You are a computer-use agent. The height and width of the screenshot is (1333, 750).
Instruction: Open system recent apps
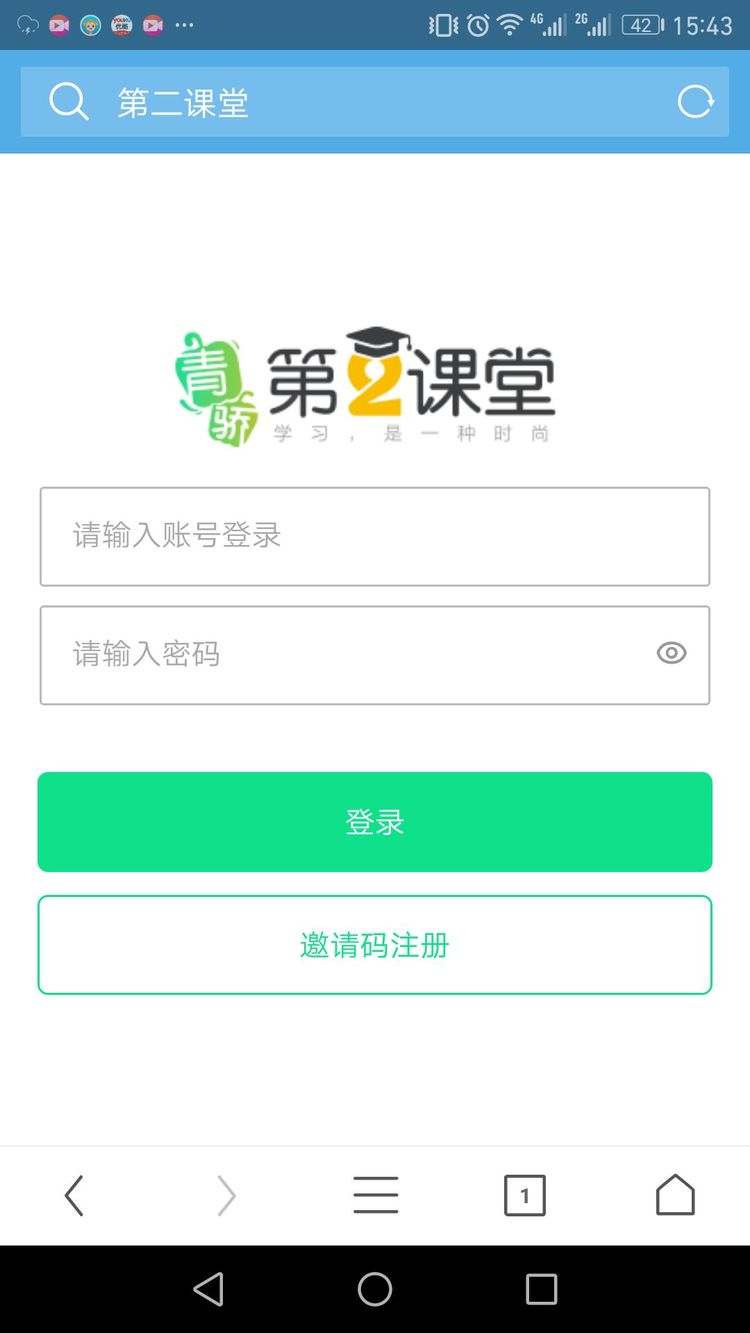[x=541, y=1289]
